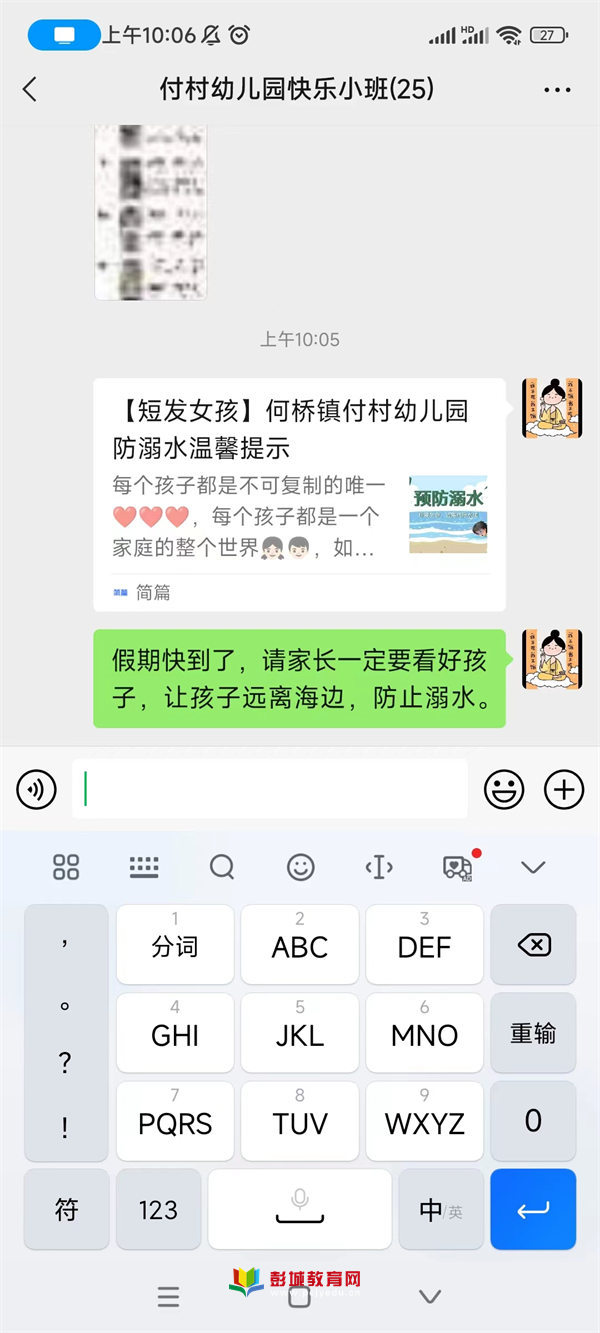Open the keyboard's search tool
This screenshot has width=600, height=1333.
[x=222, y=867]
